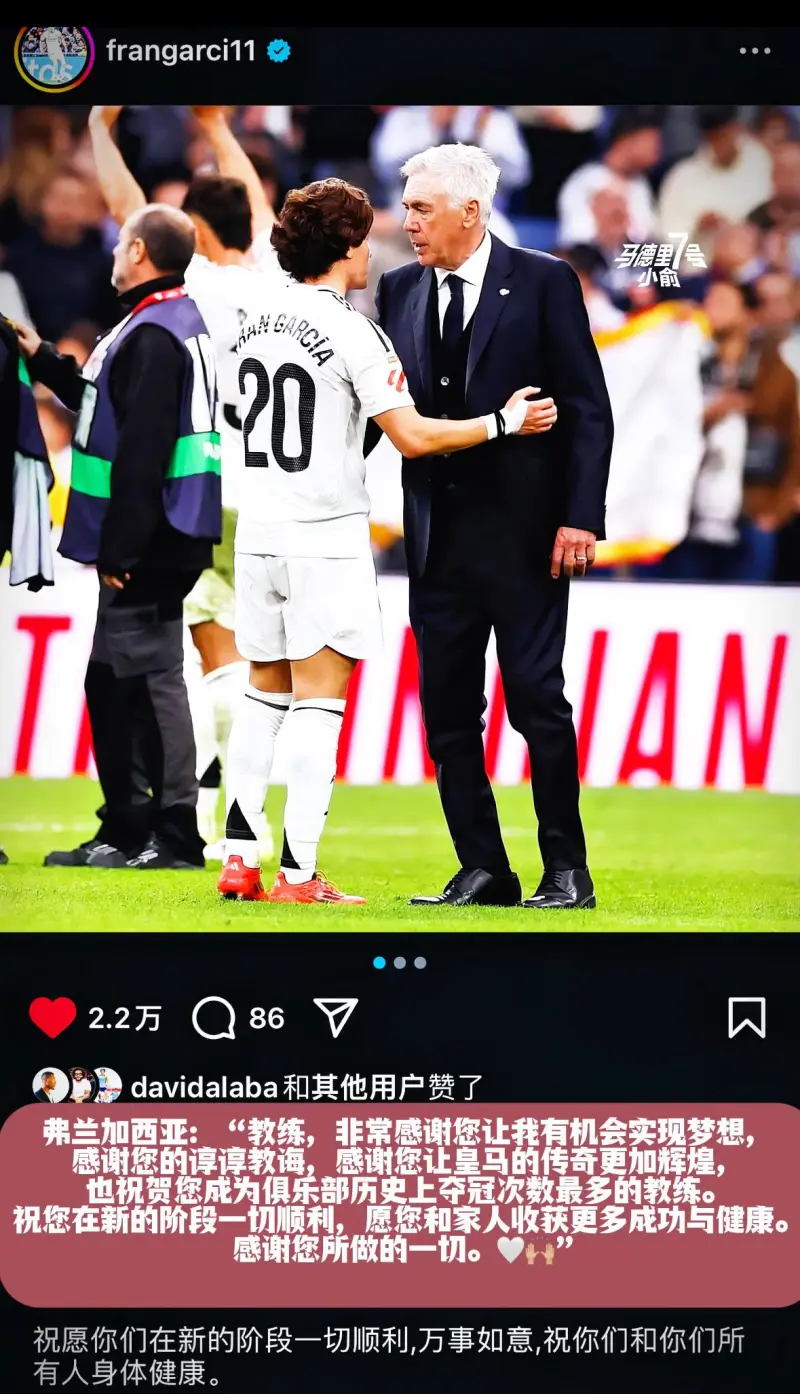This screenshot has height=1394, width=800.
Task: Open frangarci11's profile avatar story
Action: [54, 51]
